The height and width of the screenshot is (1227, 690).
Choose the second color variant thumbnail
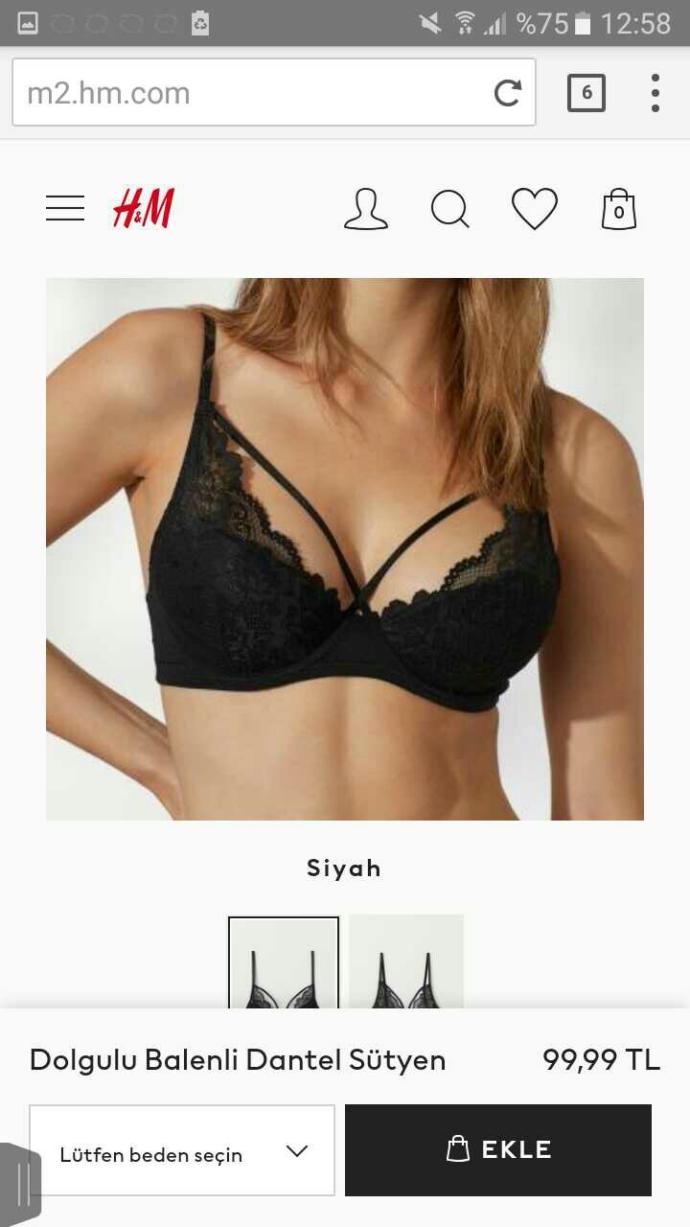tap(406, 962)
